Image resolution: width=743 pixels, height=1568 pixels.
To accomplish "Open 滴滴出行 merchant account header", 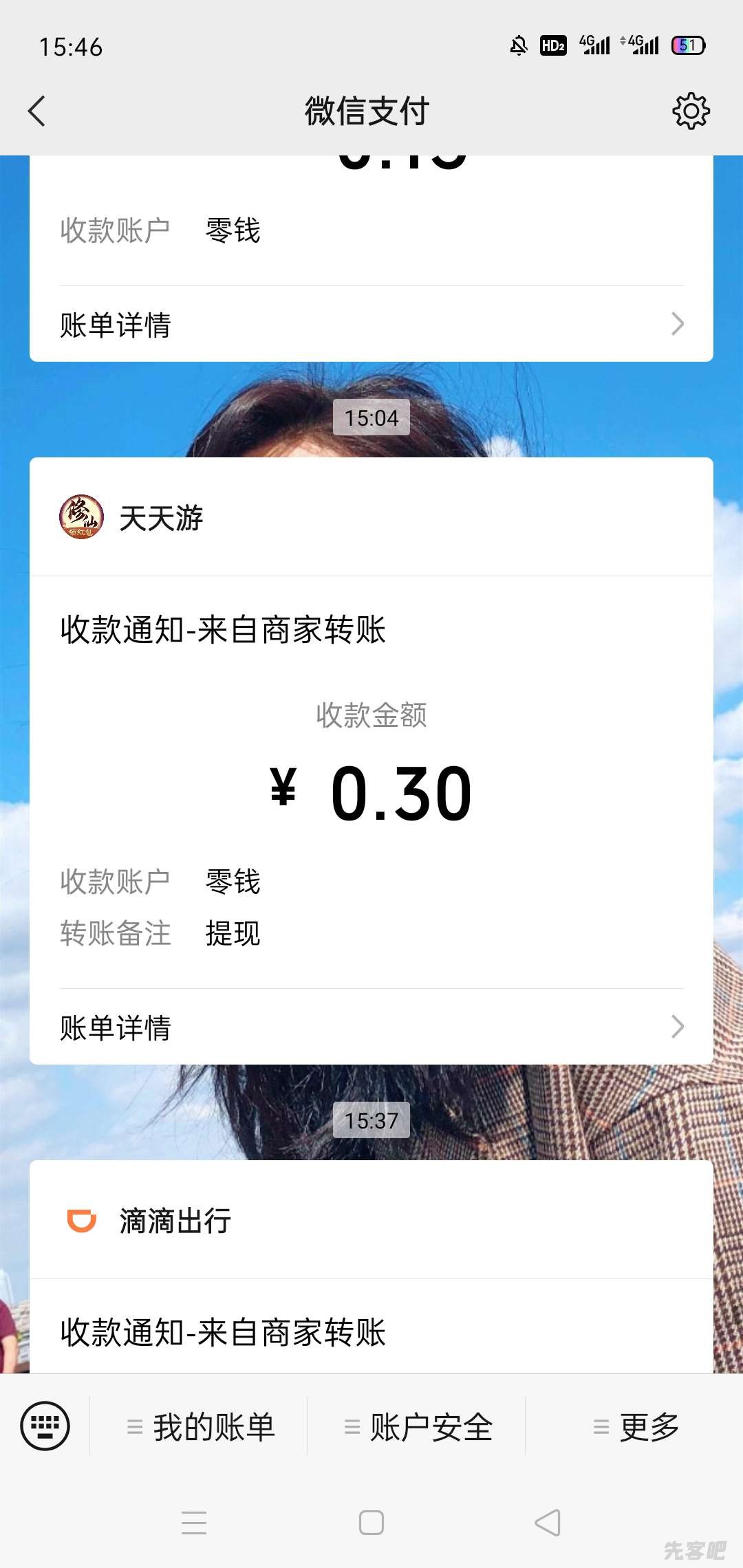I will point(175,1221).
